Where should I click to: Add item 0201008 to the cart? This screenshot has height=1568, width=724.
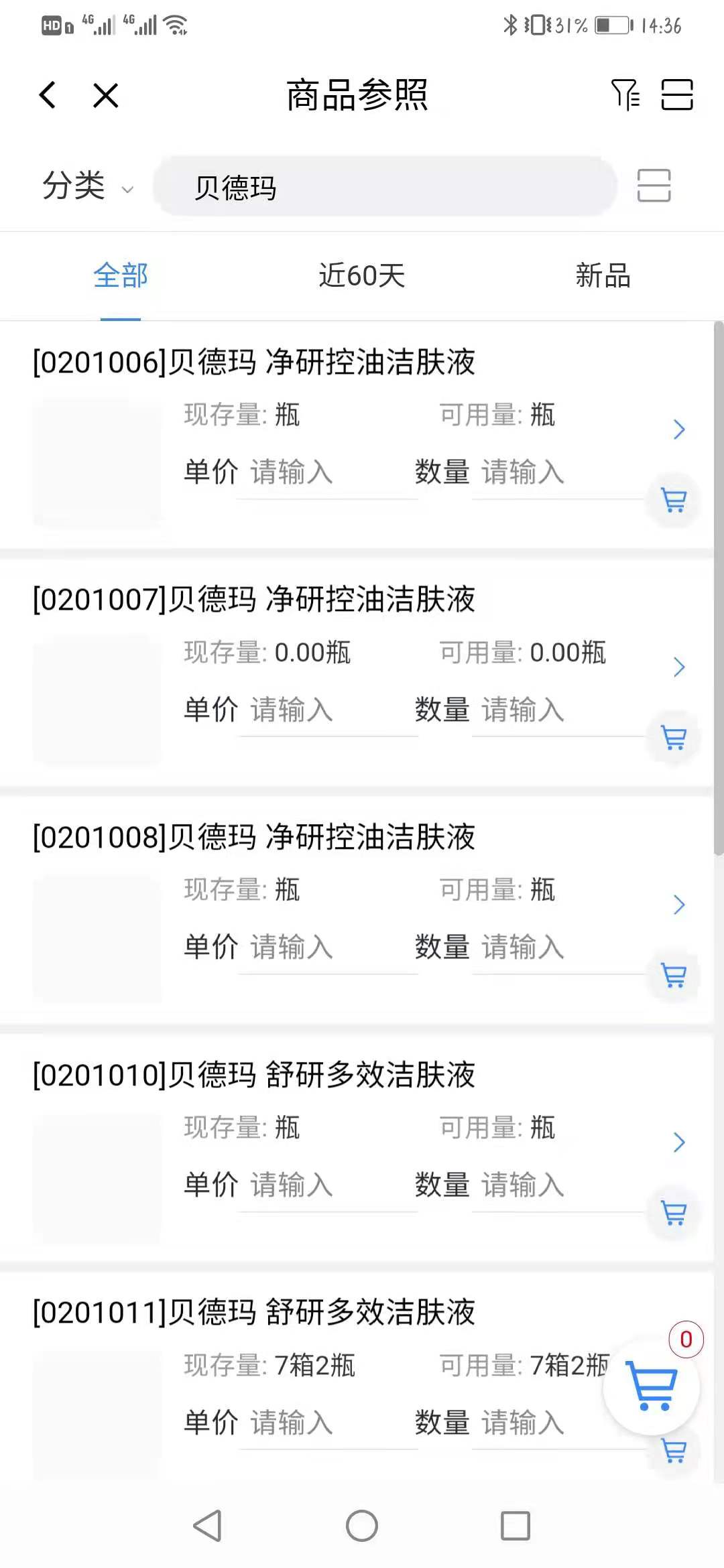(674, 976)
